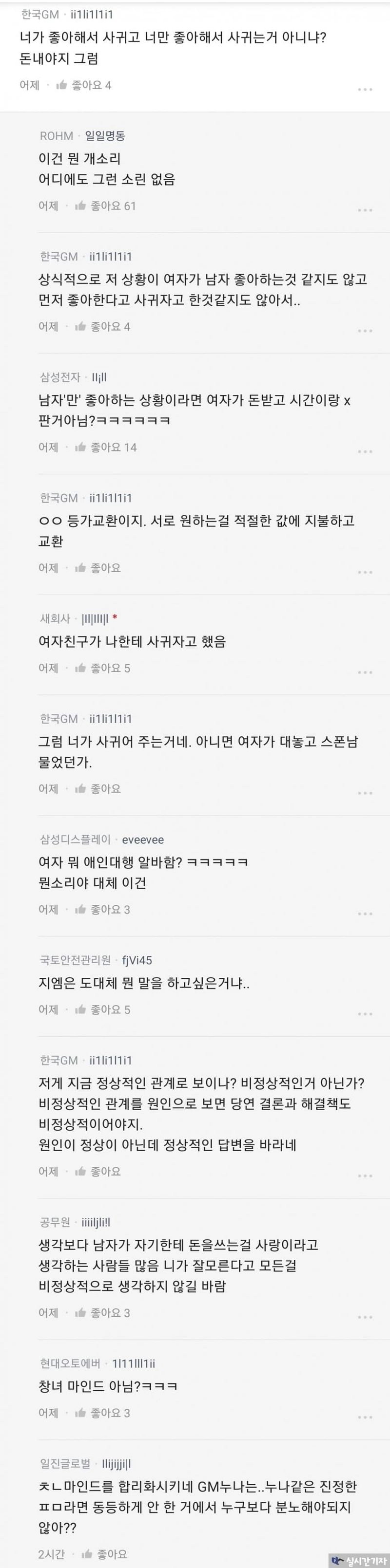Open more options on the 삼성전자 comment

click(365, 452)
